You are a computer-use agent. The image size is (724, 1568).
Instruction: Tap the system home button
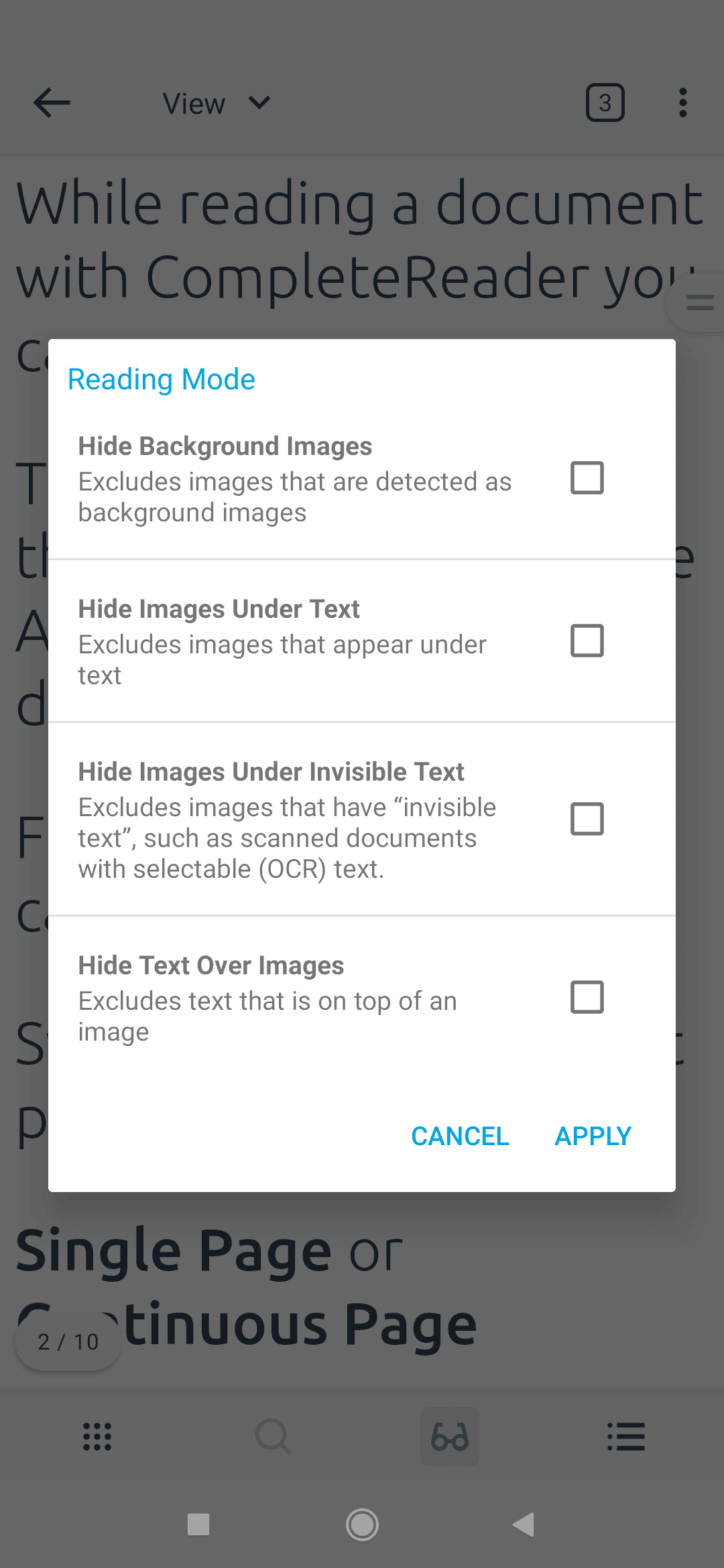click(362, 1524)
